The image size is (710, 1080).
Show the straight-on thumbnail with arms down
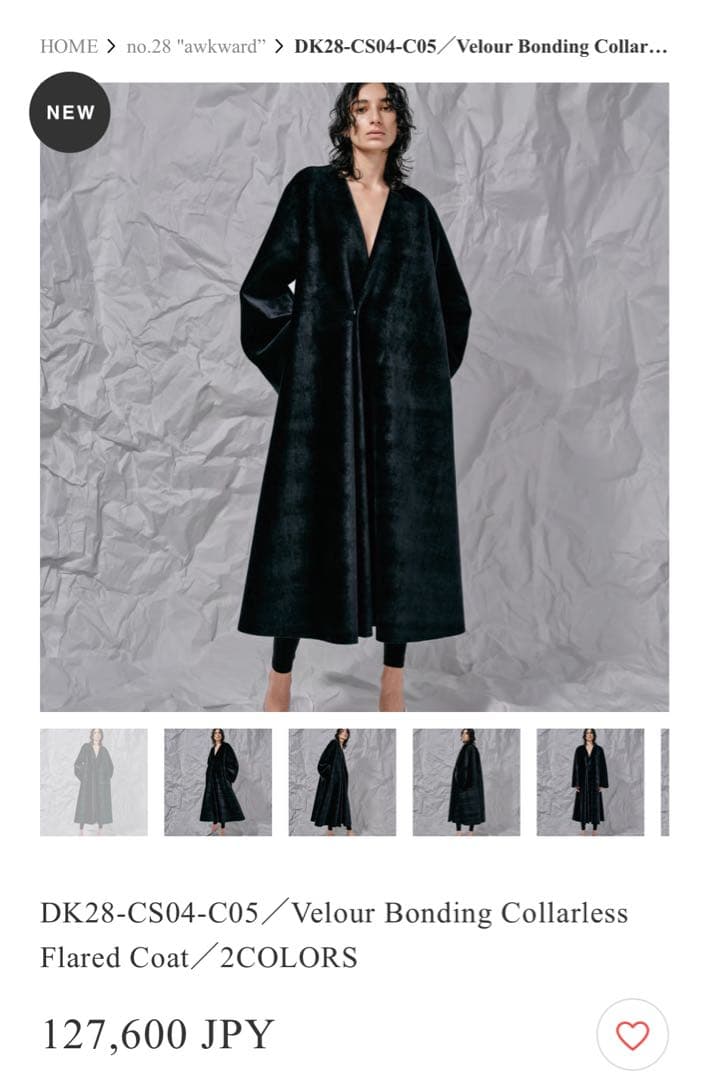pyautogui.click(x=590, y=781)
